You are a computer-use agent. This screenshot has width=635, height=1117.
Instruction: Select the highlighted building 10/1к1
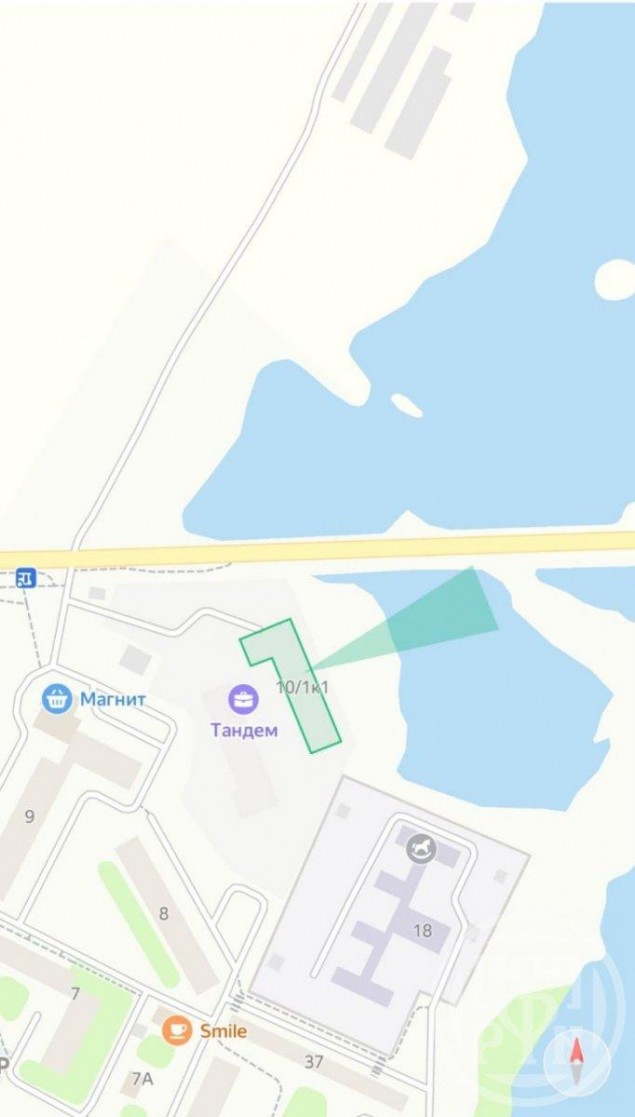299,687
